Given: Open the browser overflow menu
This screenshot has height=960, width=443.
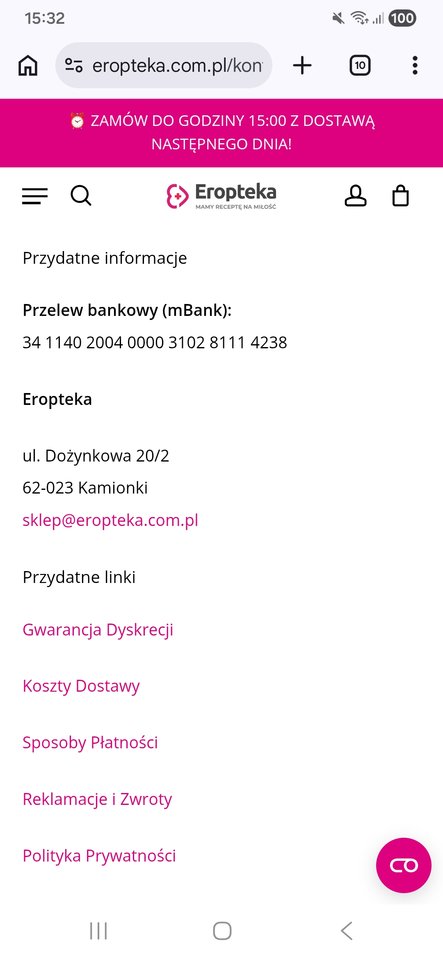Looking at the screenshot, I should point(415,66).
